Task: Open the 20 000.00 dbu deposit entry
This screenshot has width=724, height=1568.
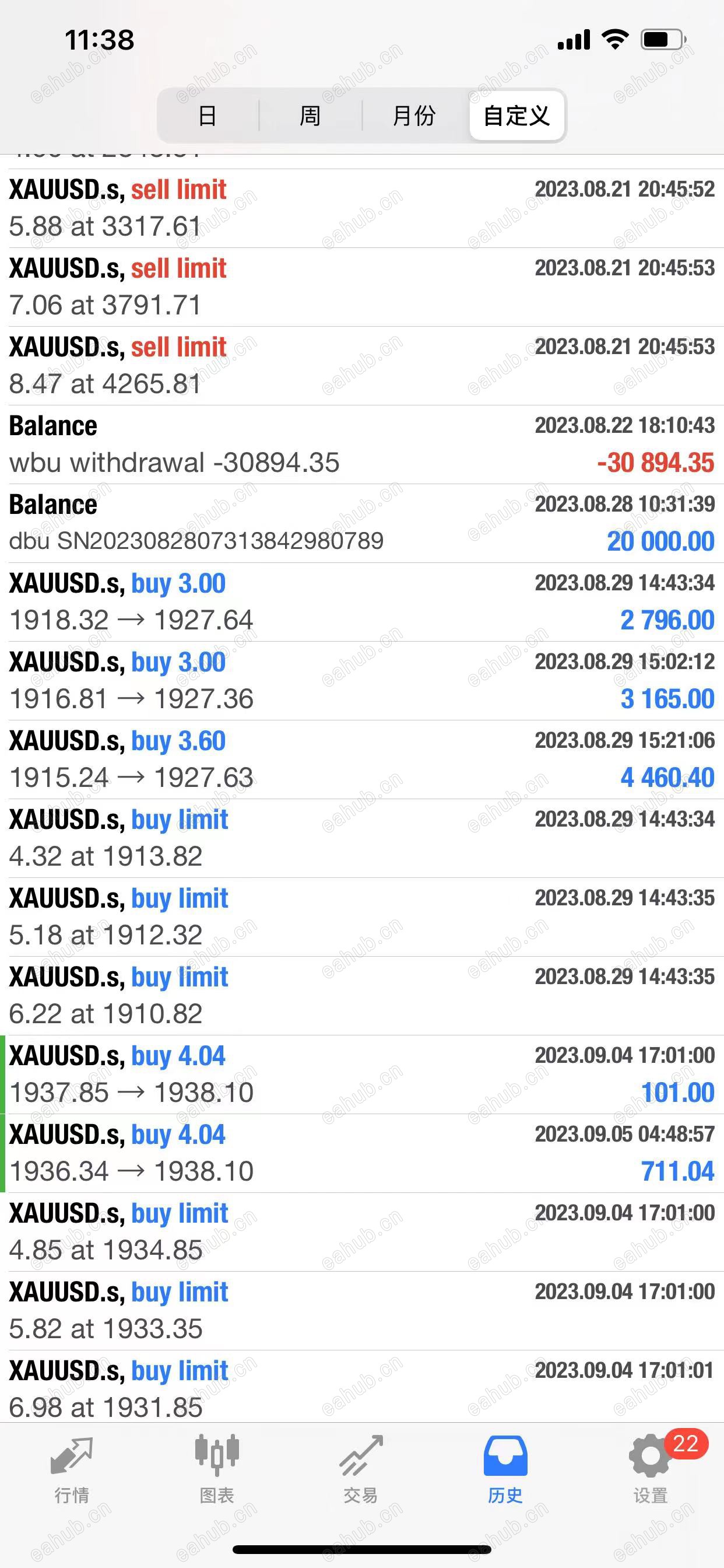Action: tap(361, 523)
